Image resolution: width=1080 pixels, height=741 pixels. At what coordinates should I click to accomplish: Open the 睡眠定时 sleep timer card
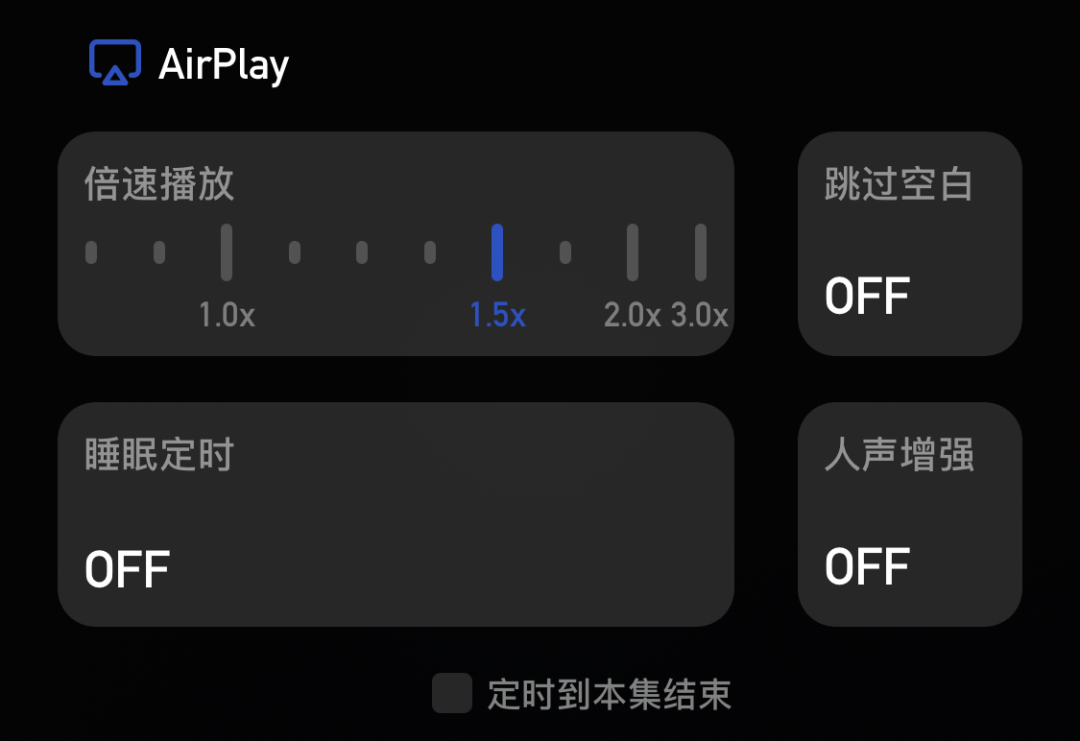click(396, 514)
